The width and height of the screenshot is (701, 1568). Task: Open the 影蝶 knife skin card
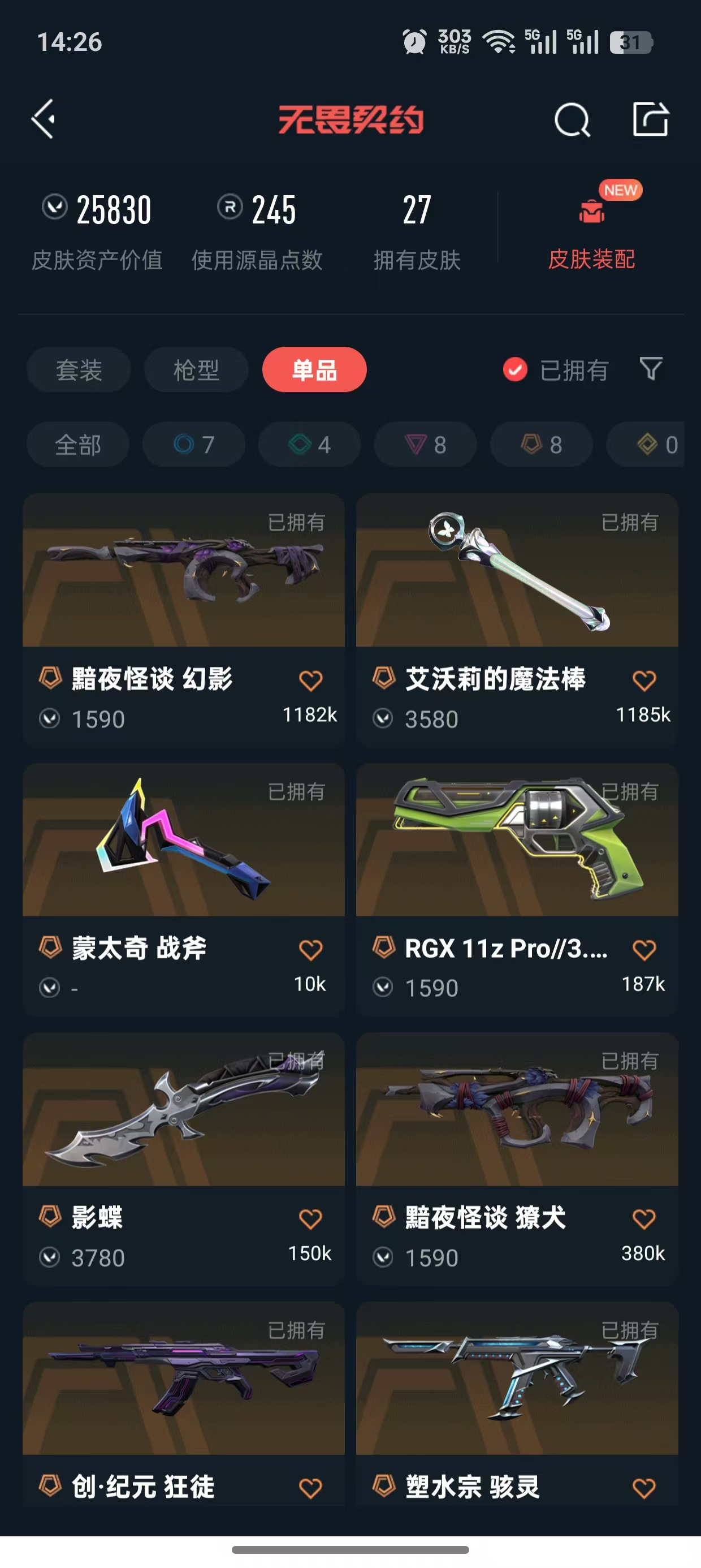184,1159
